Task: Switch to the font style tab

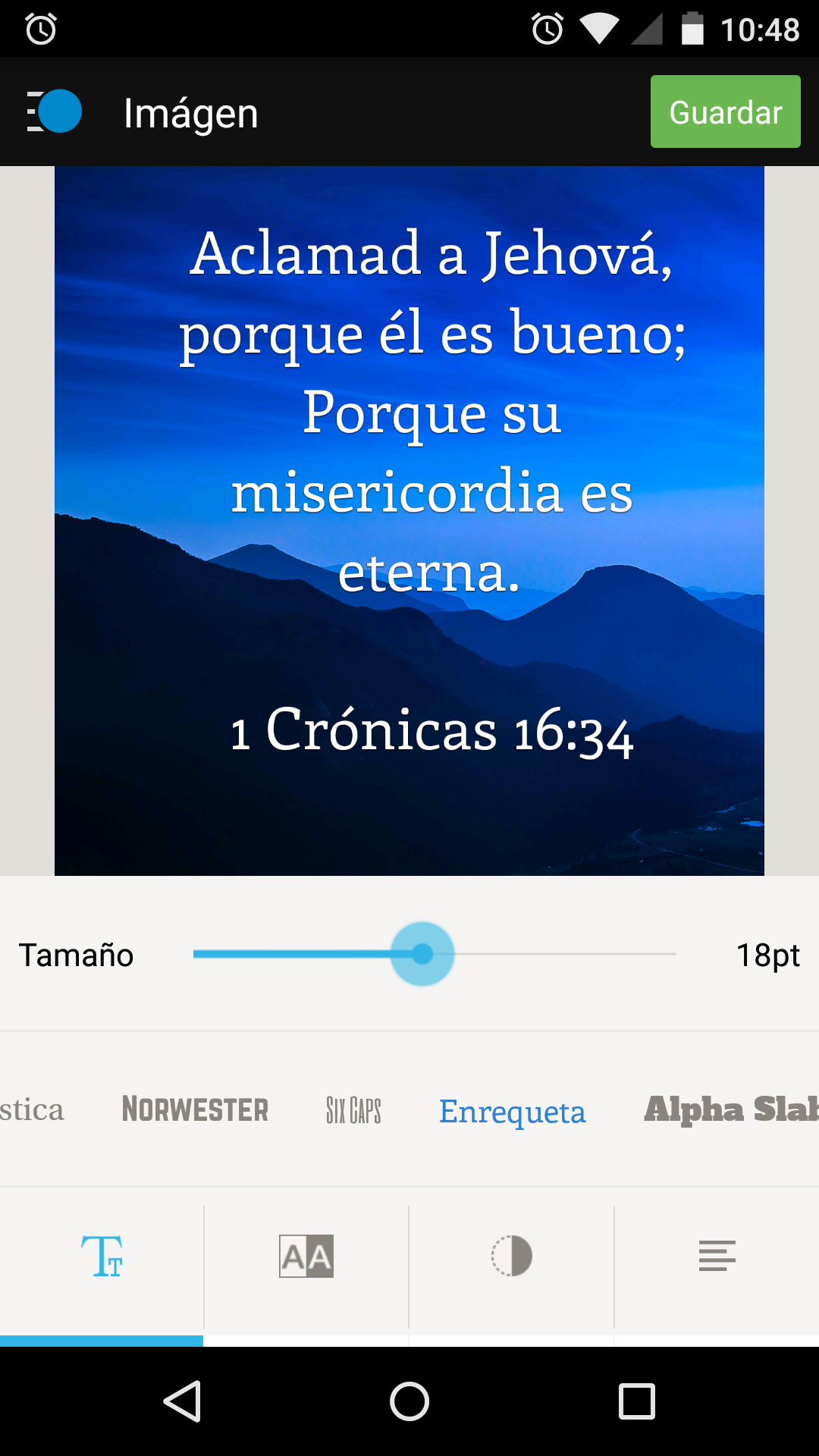Action: click(102, 1257)
